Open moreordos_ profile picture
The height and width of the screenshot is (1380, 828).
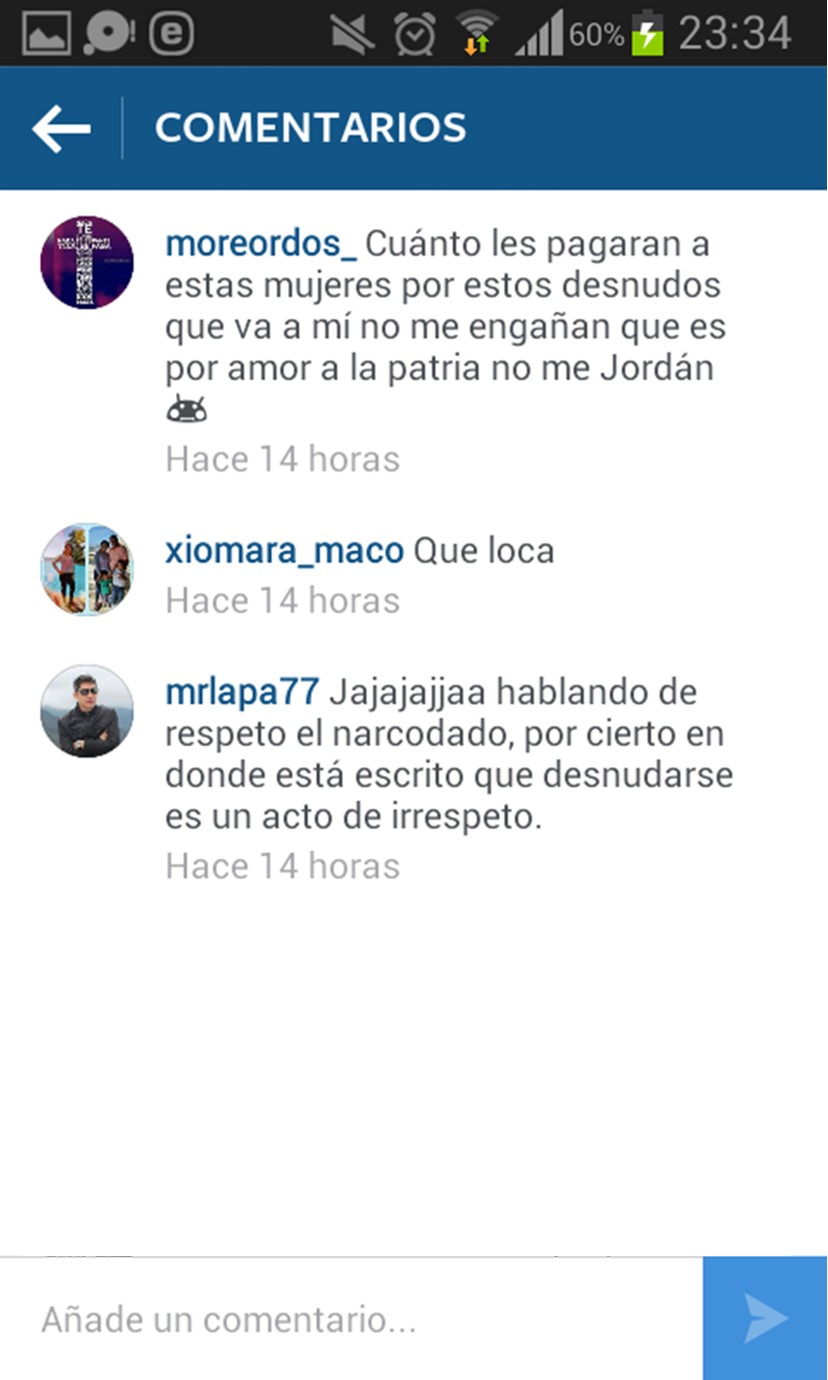(87, 262)
